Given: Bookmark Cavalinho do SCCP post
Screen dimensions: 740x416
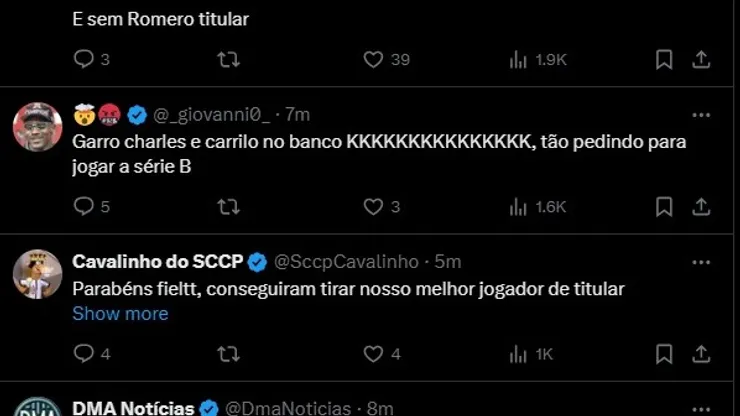Looking at the screenshot, I should (x=664, y=354).
